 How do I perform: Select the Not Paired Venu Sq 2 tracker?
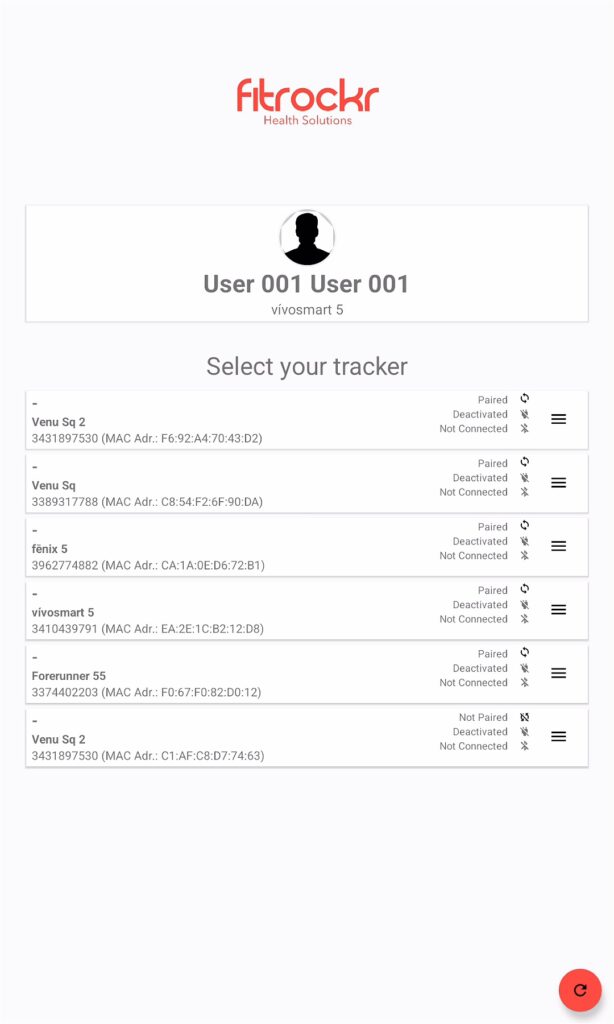pos(306,737)
